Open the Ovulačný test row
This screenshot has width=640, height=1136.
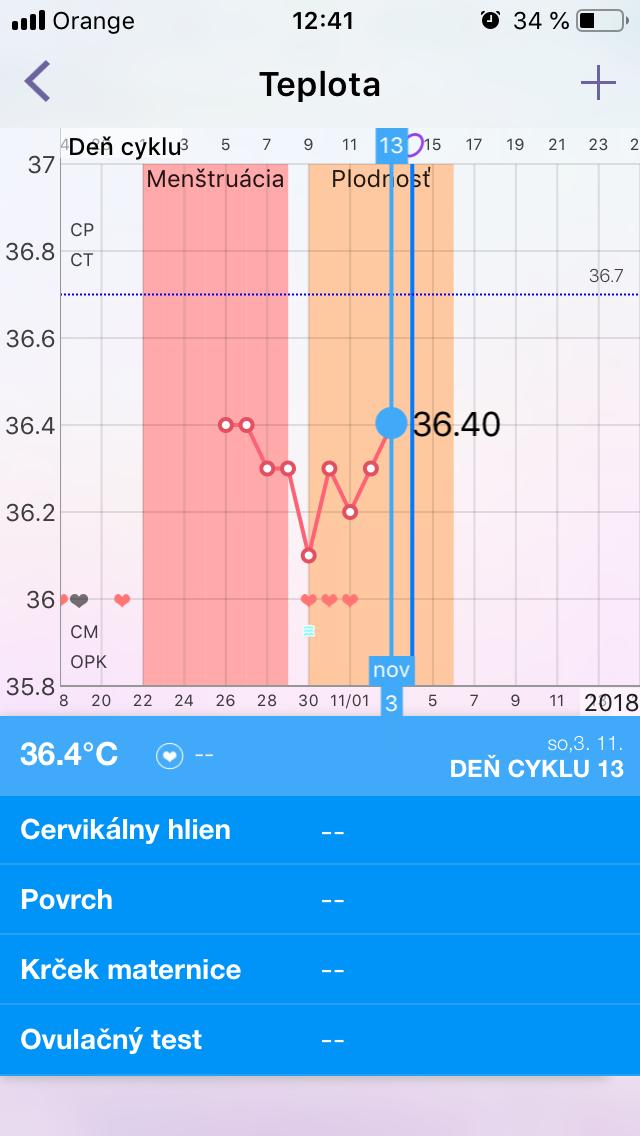pos(320,1040)
